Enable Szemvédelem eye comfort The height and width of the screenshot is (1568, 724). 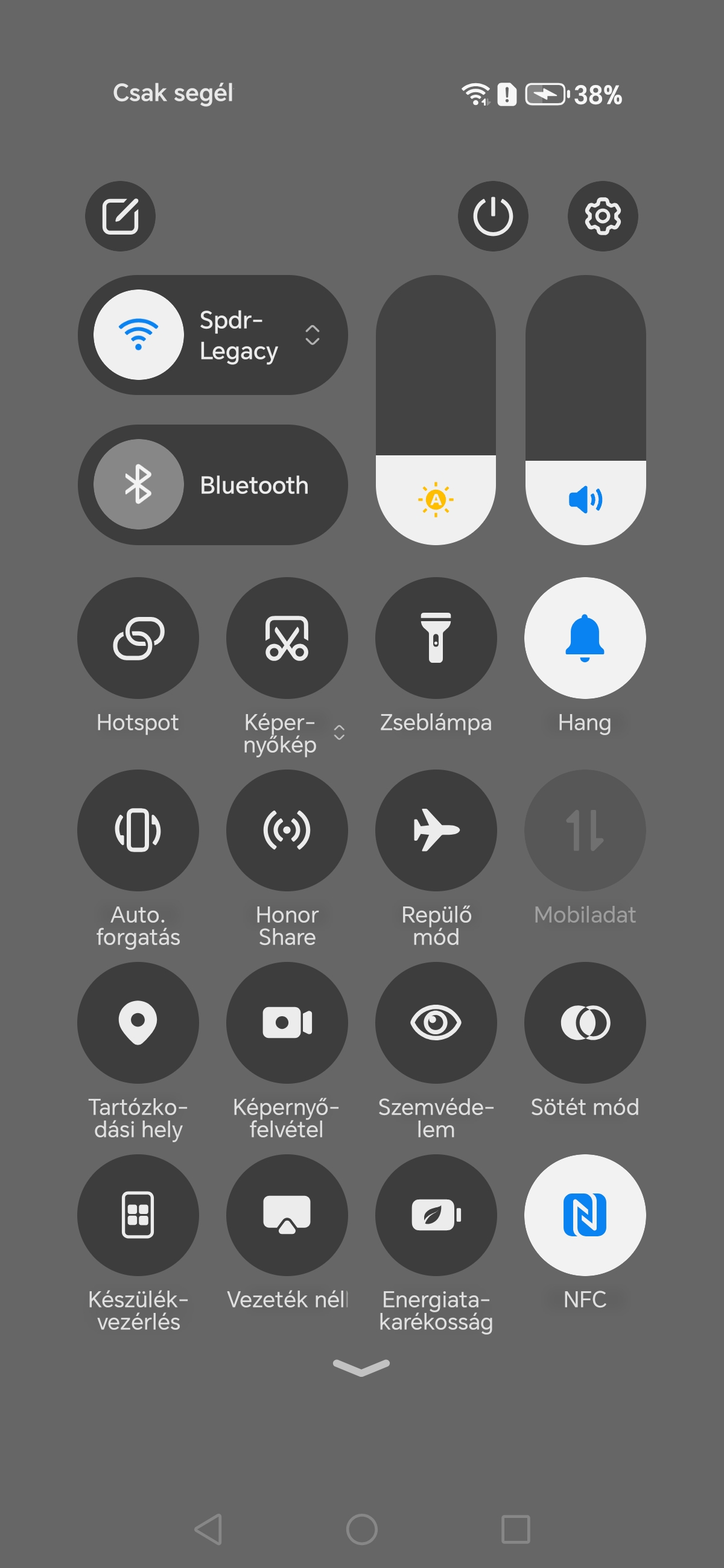coord(436,1023)
